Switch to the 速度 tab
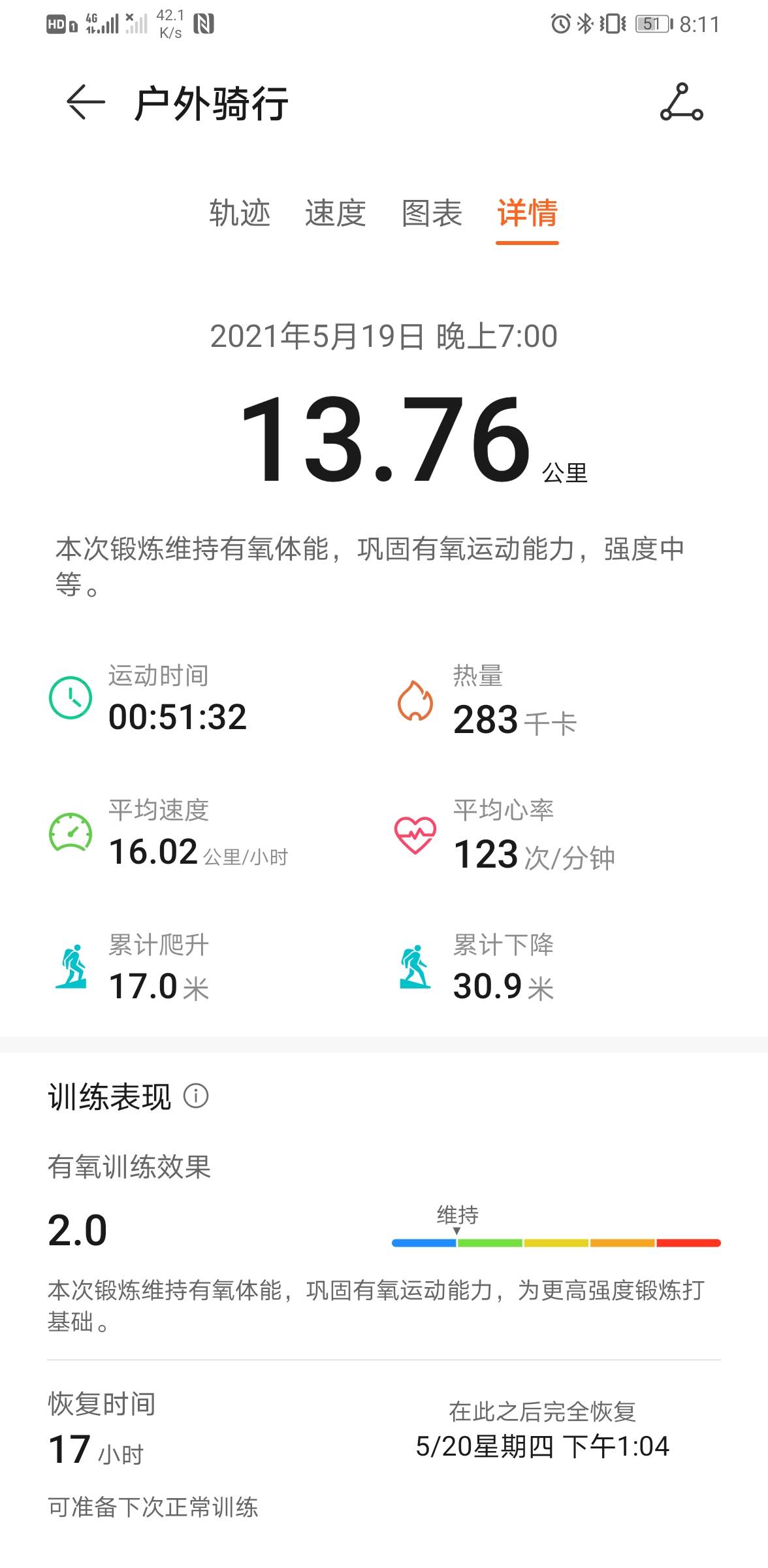 pos(335,213)
